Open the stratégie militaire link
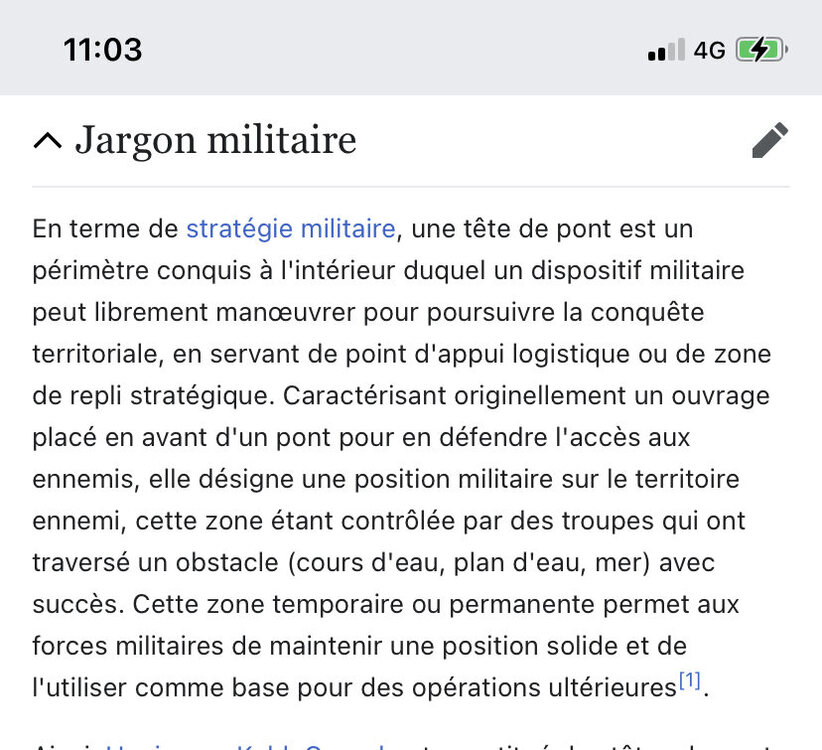This screenshot has height=750, width=822. tap(290, 229)
